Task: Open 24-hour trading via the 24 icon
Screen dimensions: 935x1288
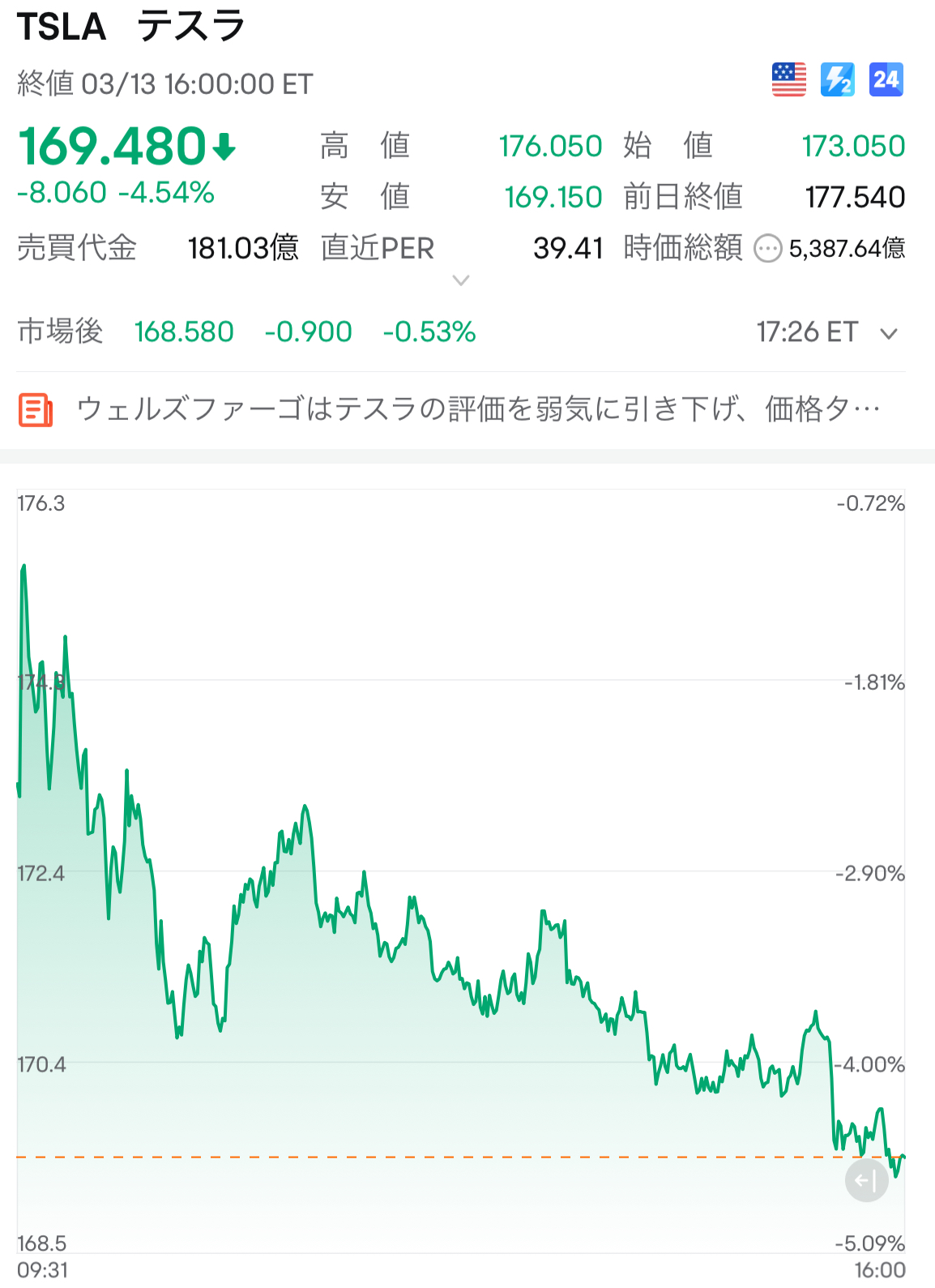Action: pos(886,79)
